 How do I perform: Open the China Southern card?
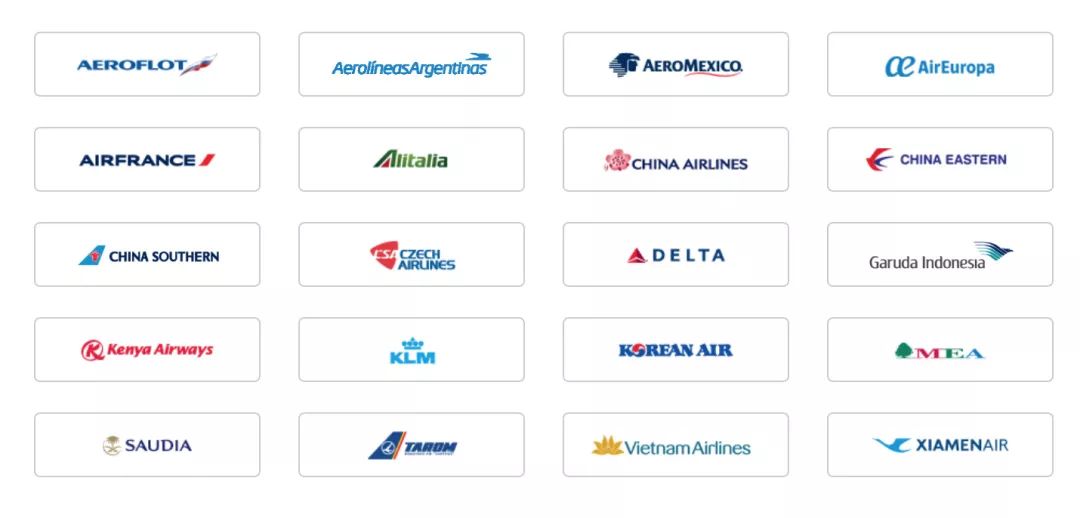[147, 255]
